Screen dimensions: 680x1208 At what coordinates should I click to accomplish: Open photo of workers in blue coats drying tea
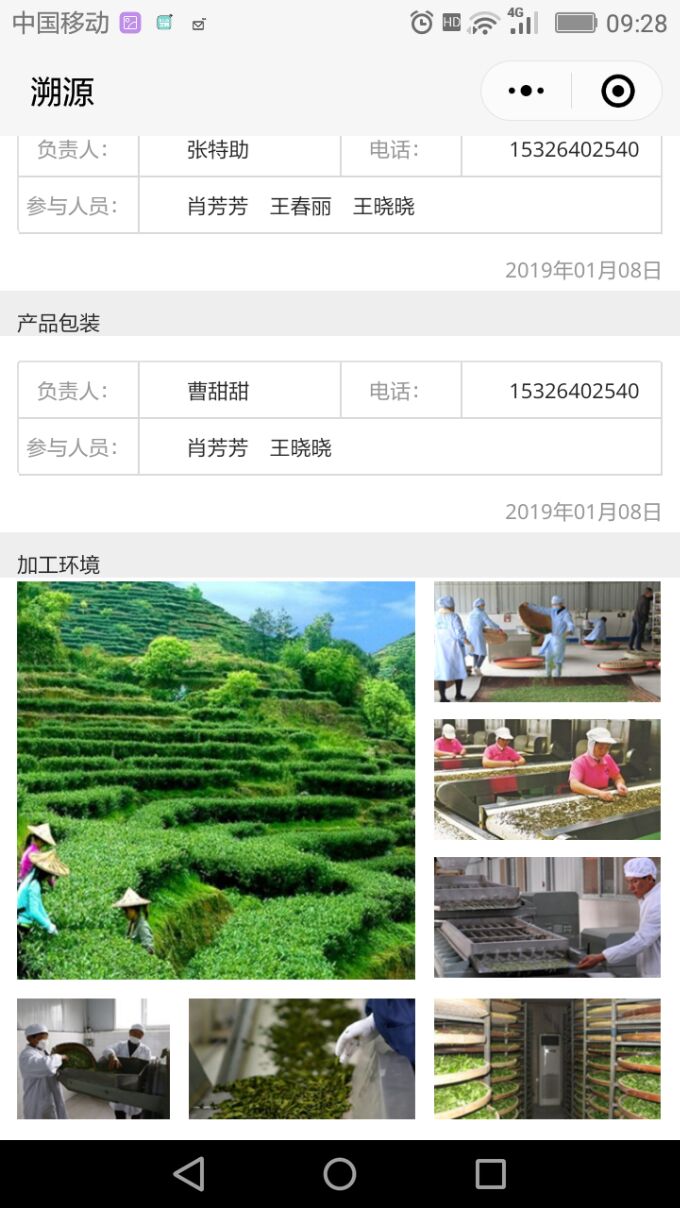click(547, 641)
